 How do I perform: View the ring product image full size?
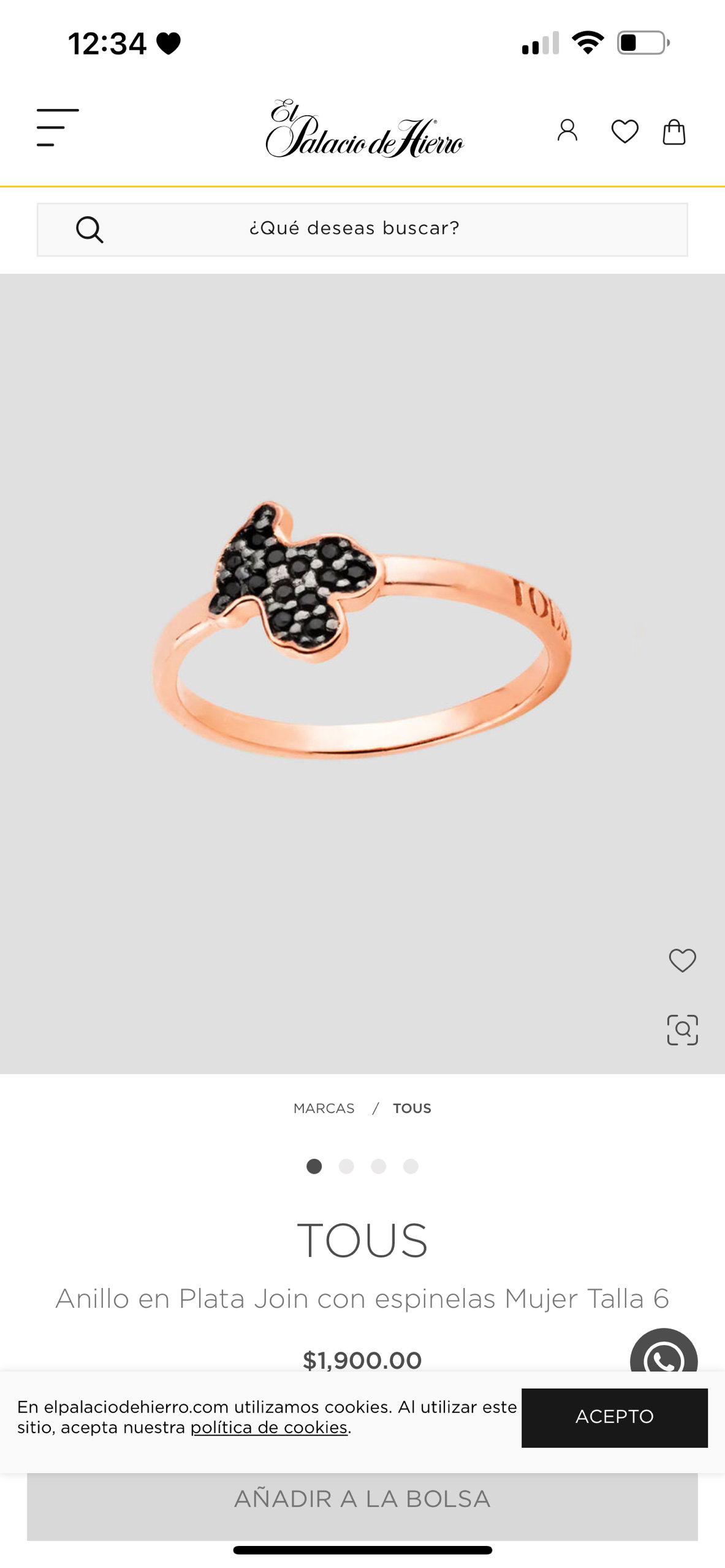(362, 631)
